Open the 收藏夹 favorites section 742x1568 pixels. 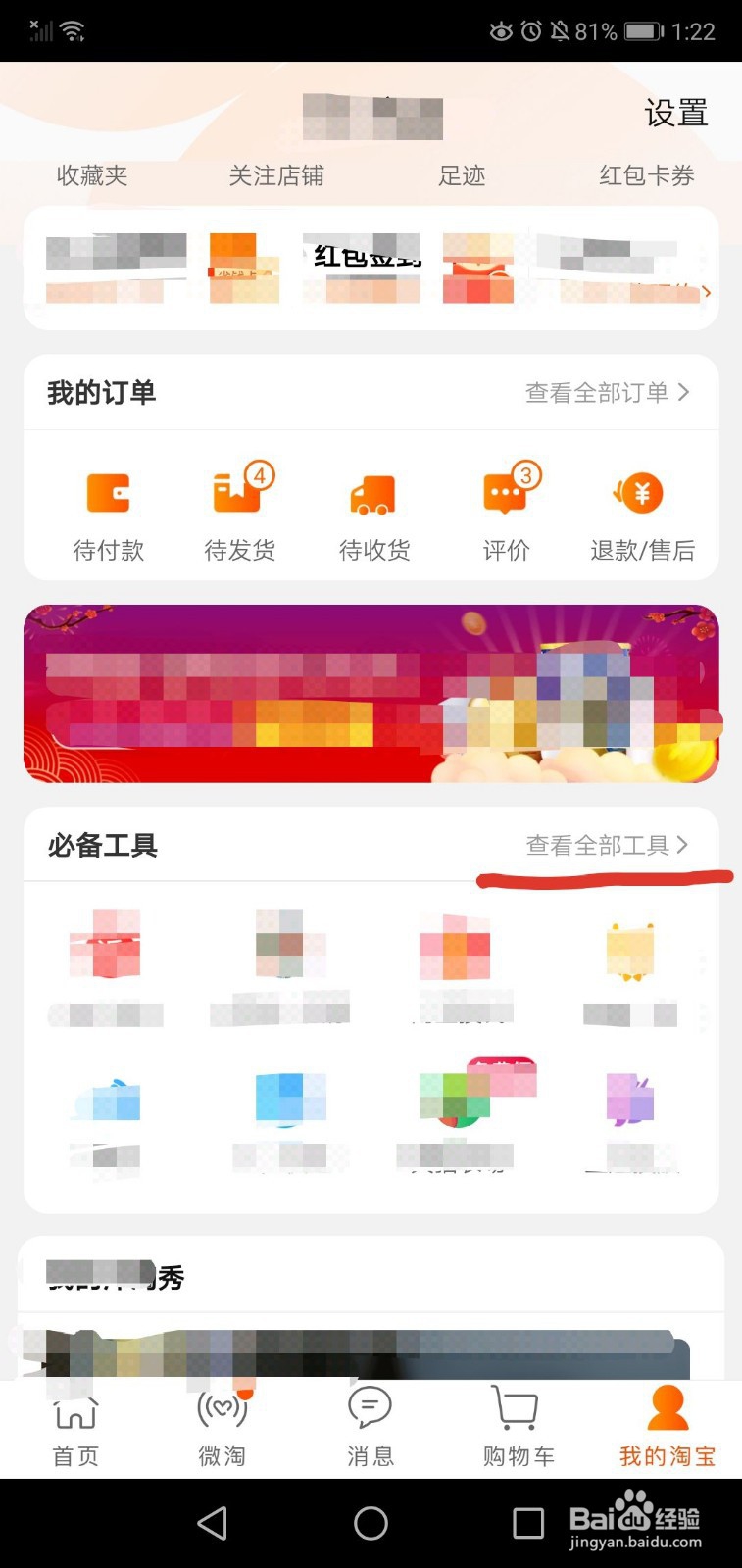coord(93,176)
